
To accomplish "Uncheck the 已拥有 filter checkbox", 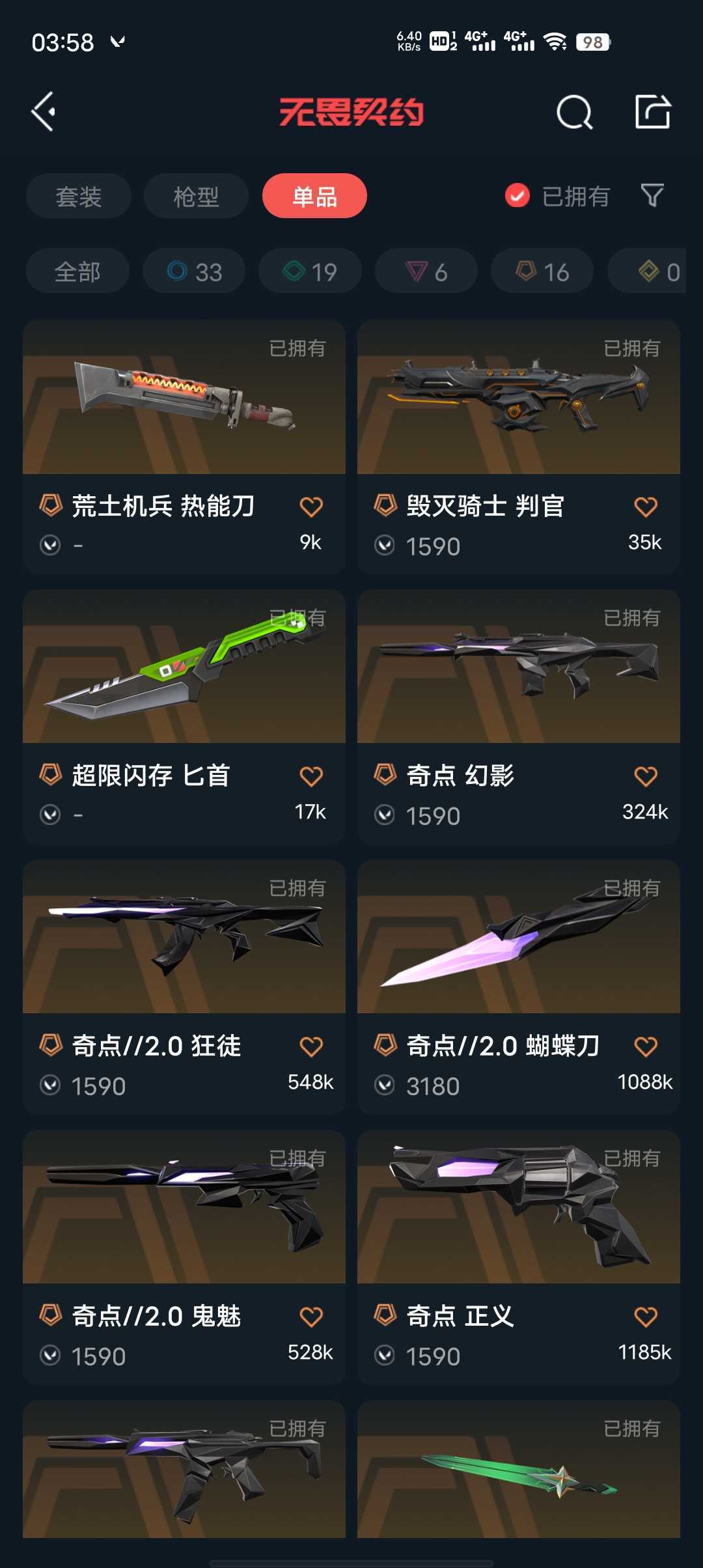I will 517,195.
